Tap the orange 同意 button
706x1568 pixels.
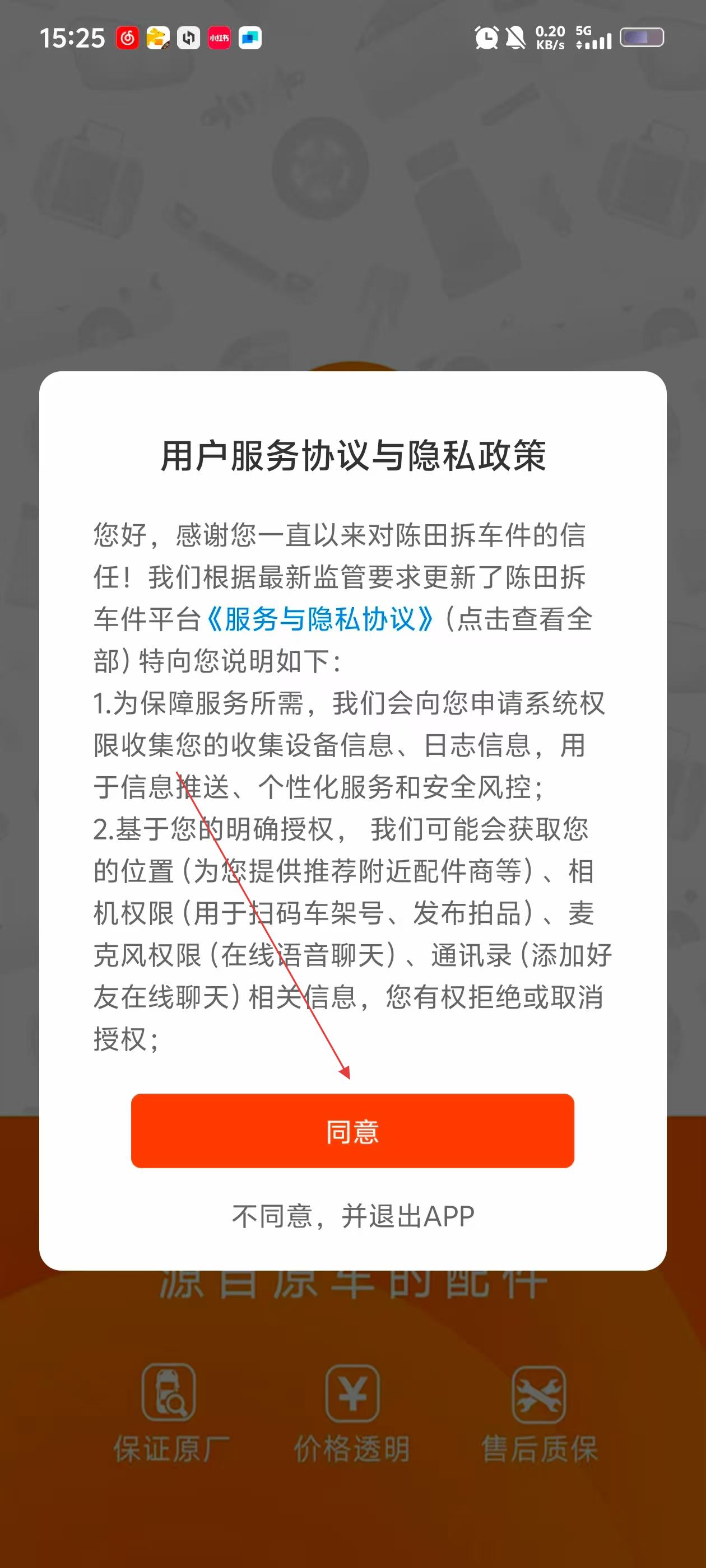(x=352, y=1131)
